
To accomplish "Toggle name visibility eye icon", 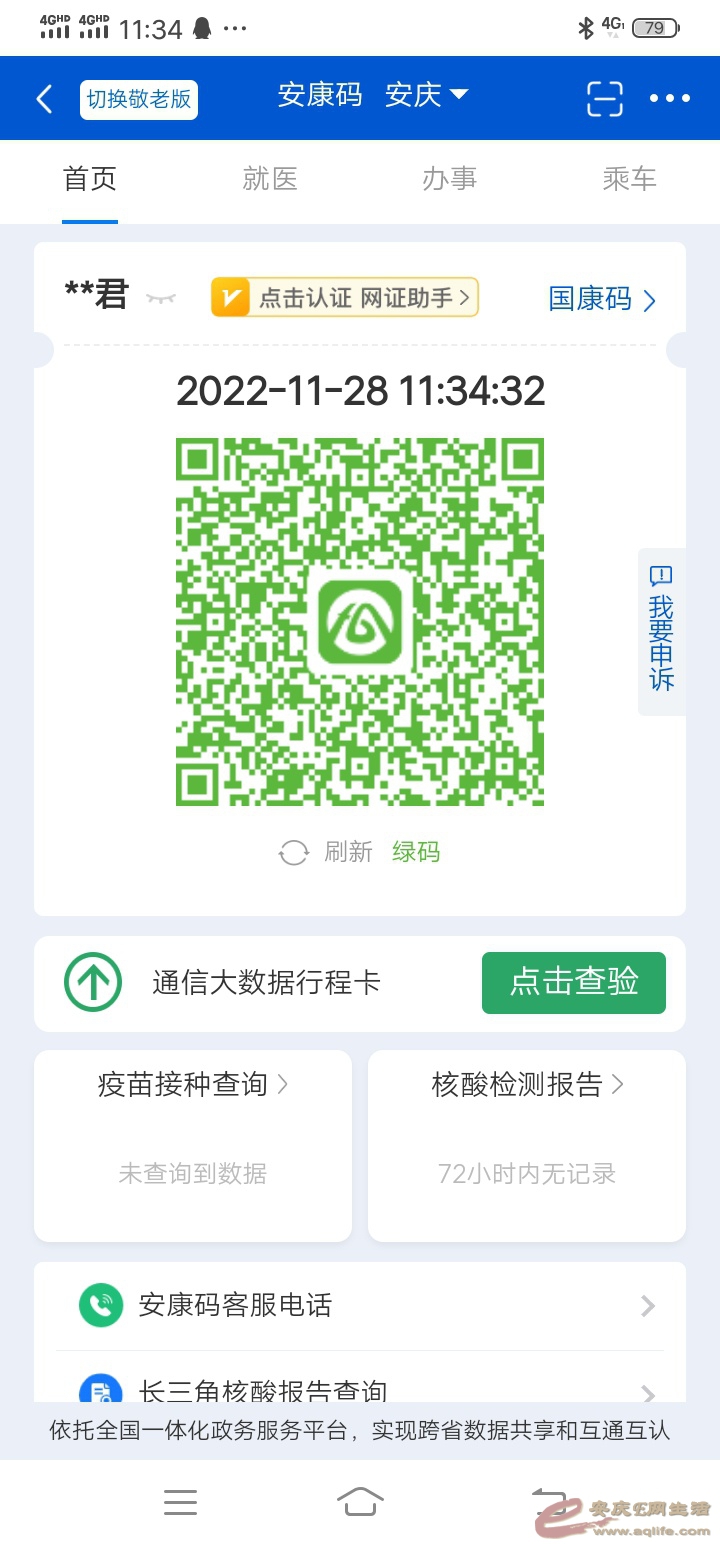I will click(x=160, y=298).
